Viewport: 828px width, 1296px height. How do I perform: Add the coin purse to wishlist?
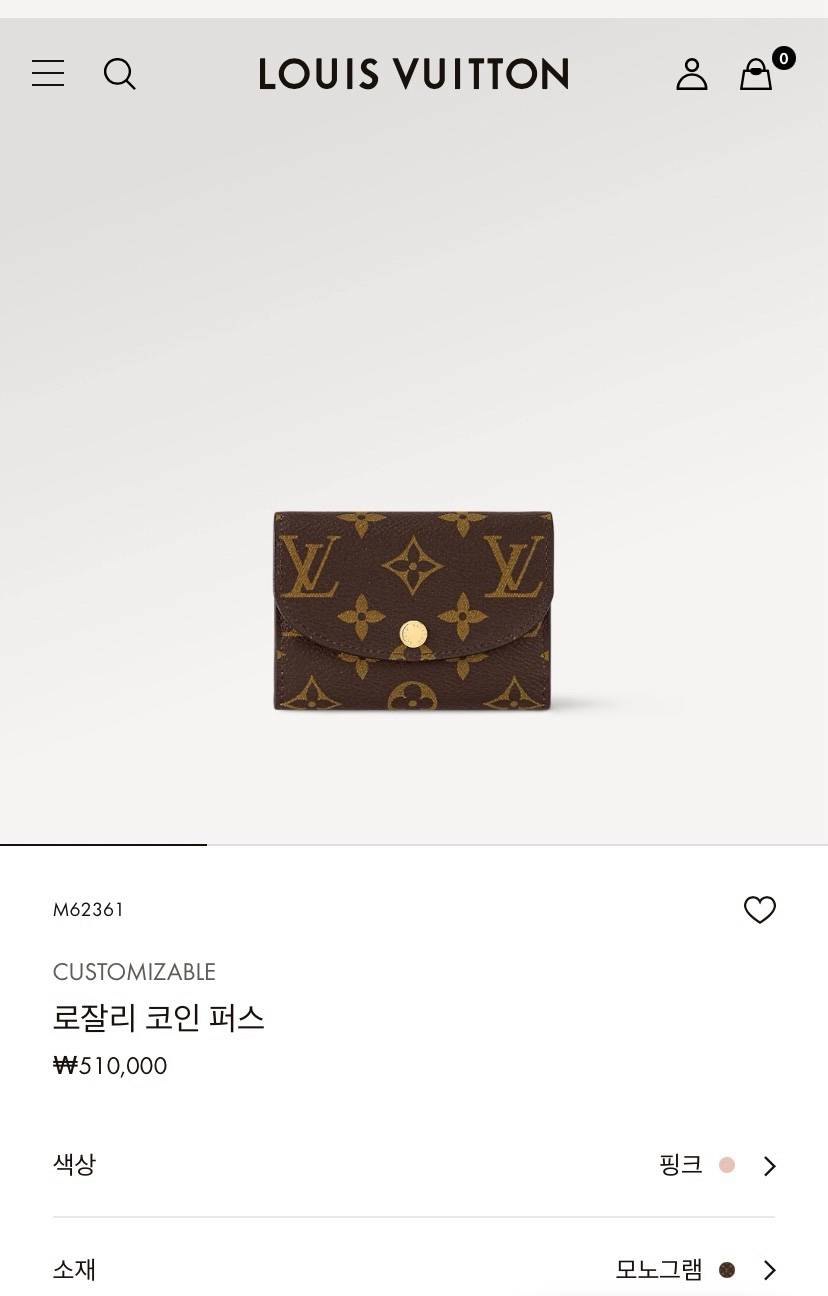coord(760,909)
